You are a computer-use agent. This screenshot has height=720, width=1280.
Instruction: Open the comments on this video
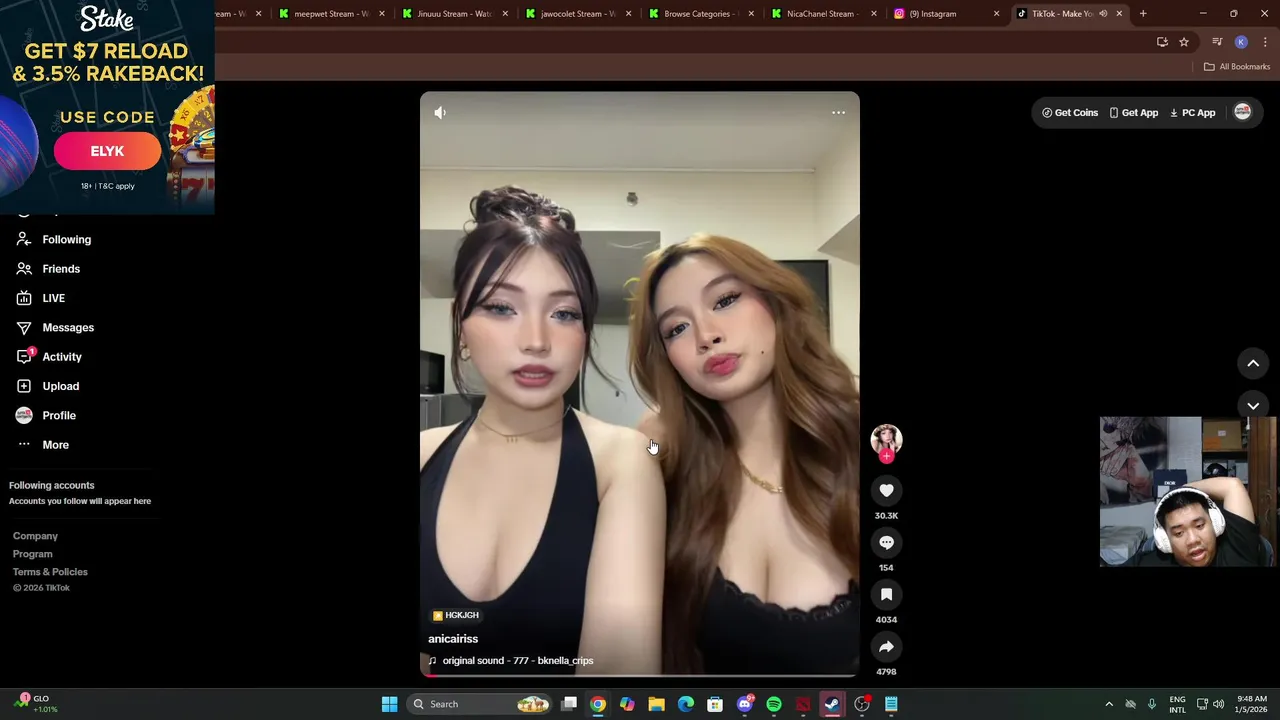886,543
